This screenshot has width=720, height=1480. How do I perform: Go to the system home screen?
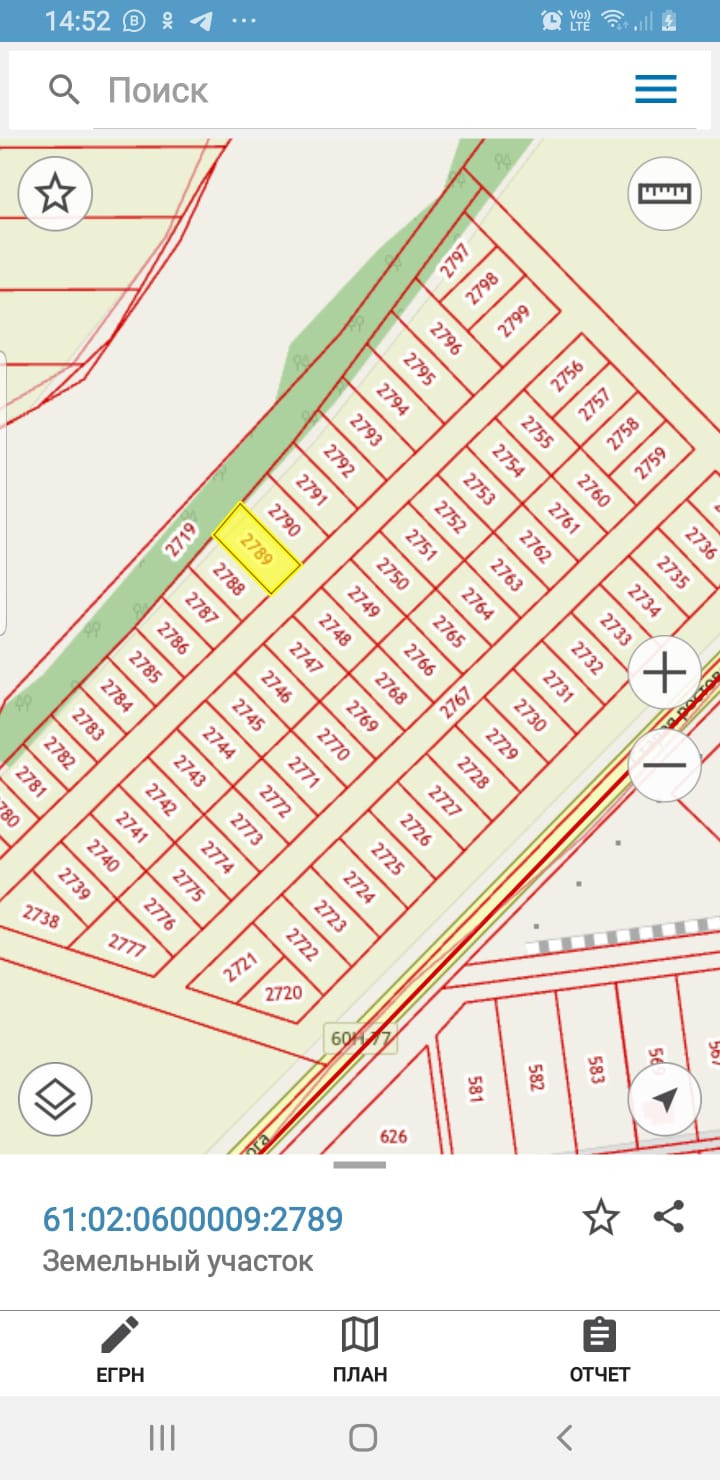(362, 1438)
